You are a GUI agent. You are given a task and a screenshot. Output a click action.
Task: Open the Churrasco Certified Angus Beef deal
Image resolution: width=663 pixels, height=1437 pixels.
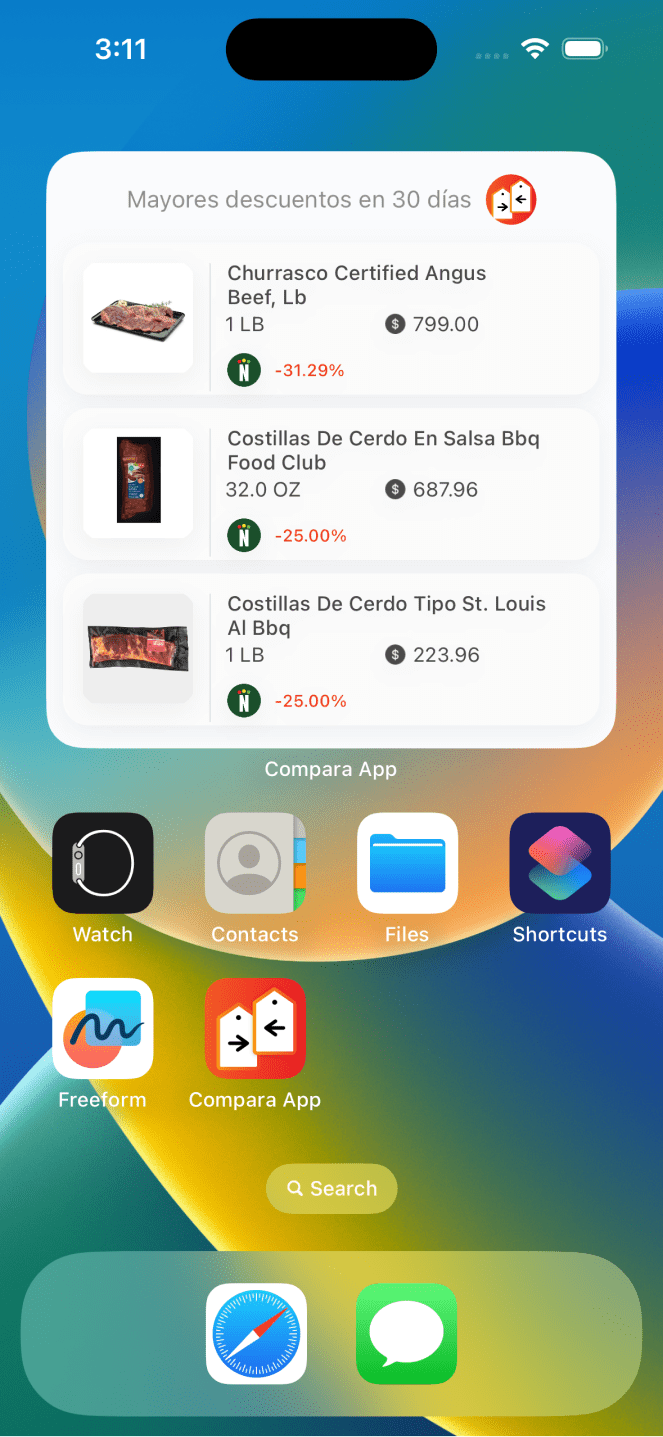click(331, 319)
